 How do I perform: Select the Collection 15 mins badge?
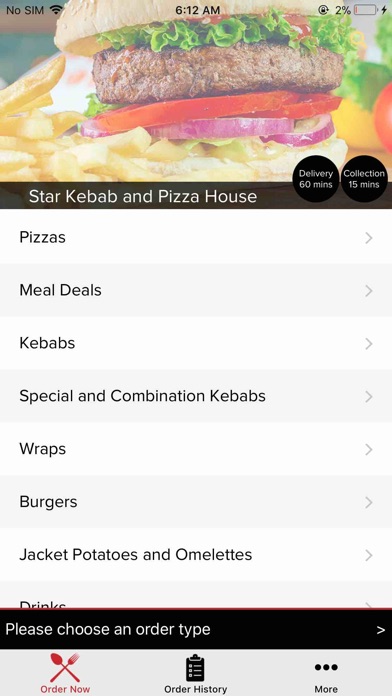click(364, 179)
